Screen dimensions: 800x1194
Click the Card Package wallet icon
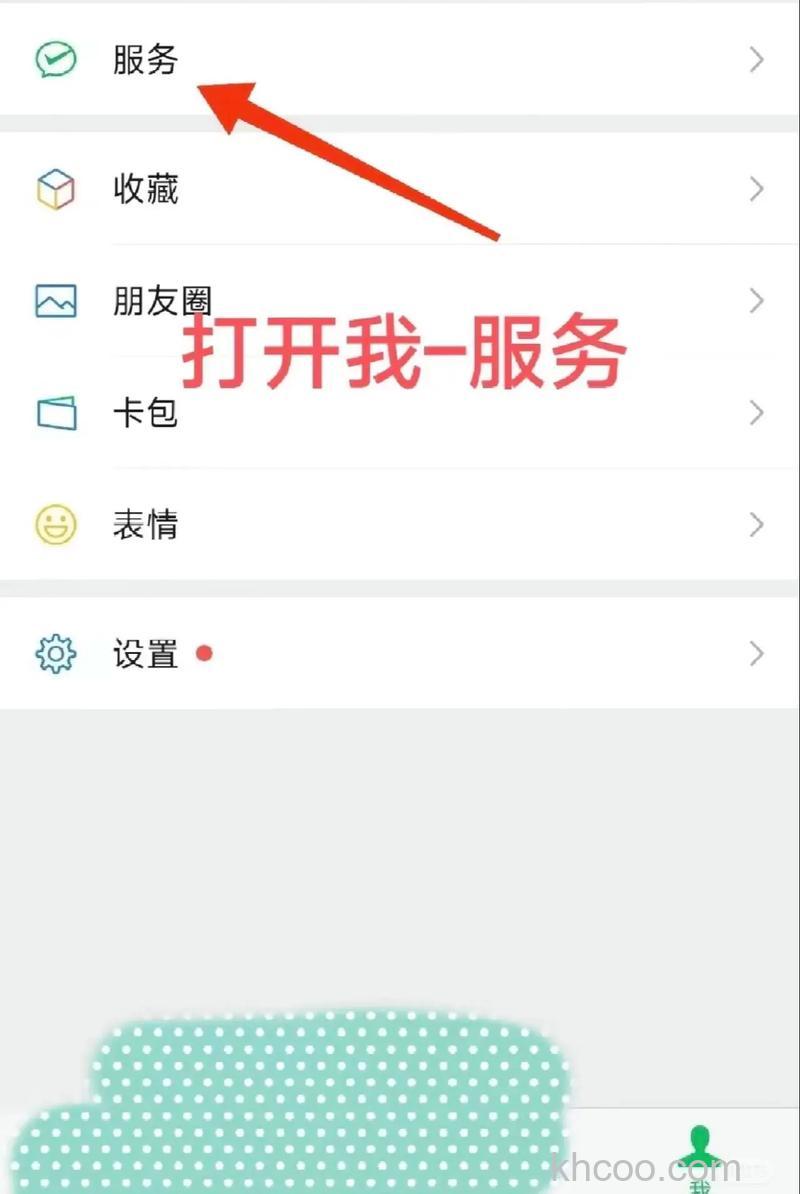coord(56,412)
